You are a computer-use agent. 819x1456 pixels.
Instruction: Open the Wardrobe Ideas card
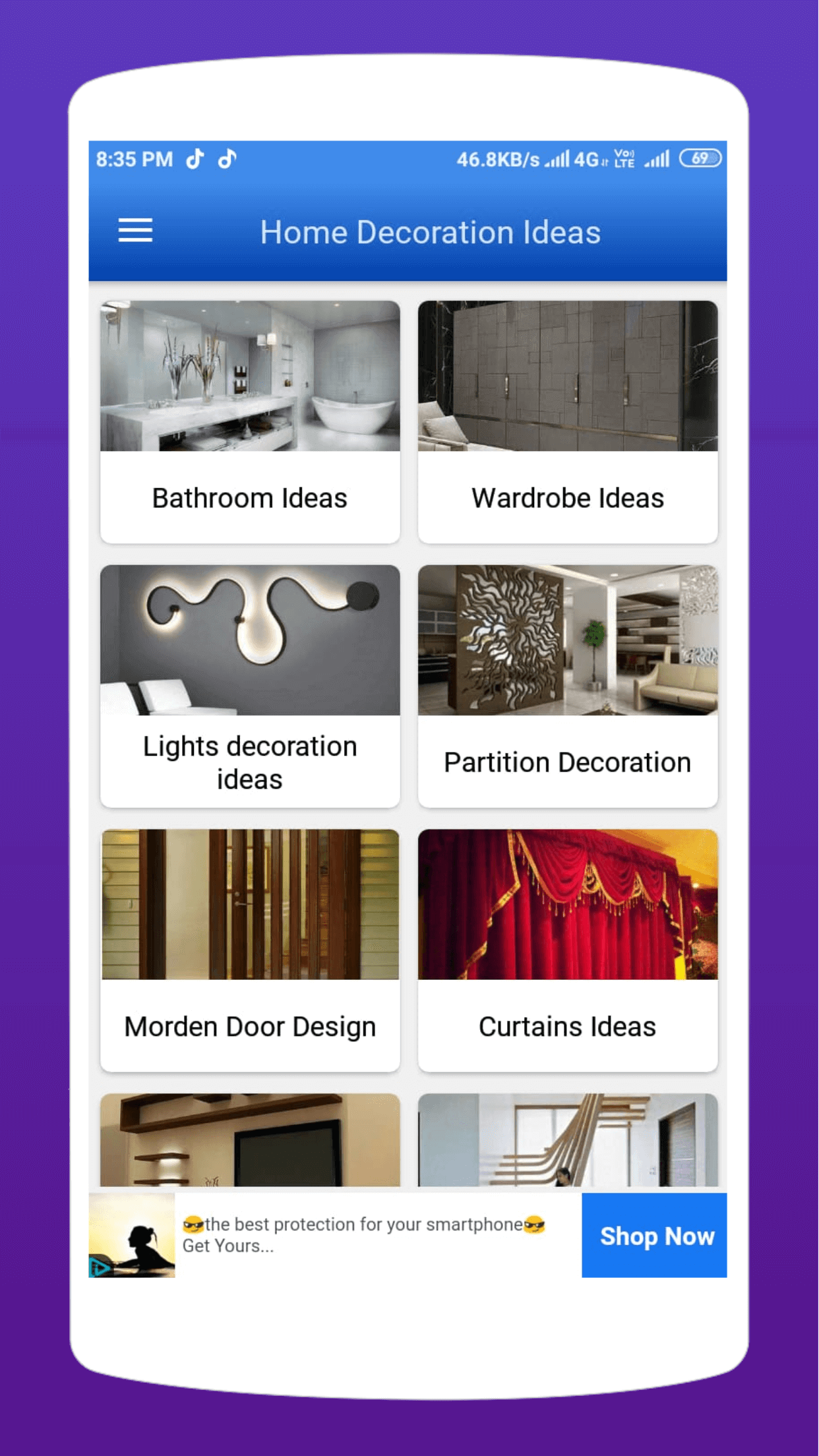click(x=568, y=422)
